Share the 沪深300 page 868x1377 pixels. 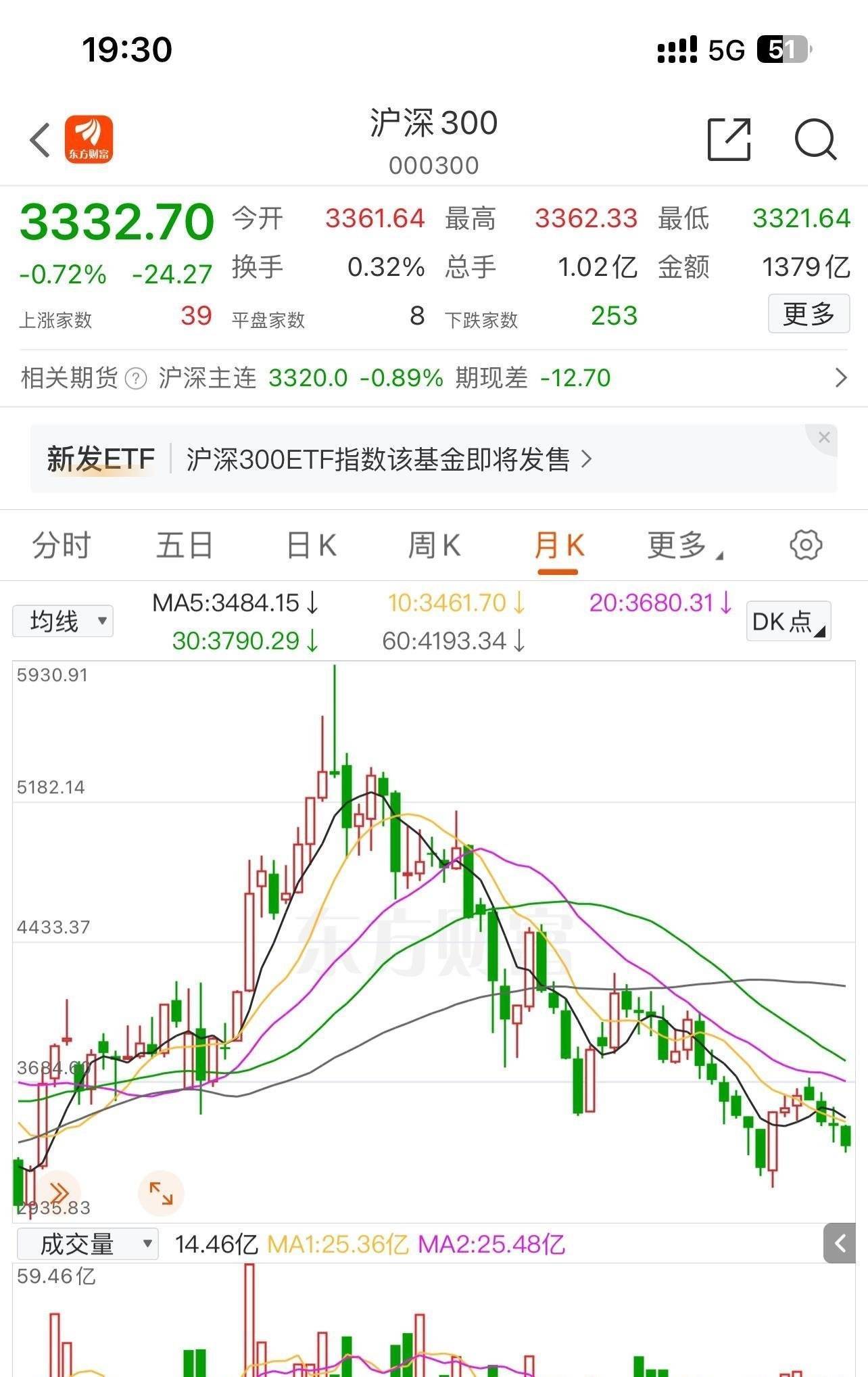[x=729, y=139]
